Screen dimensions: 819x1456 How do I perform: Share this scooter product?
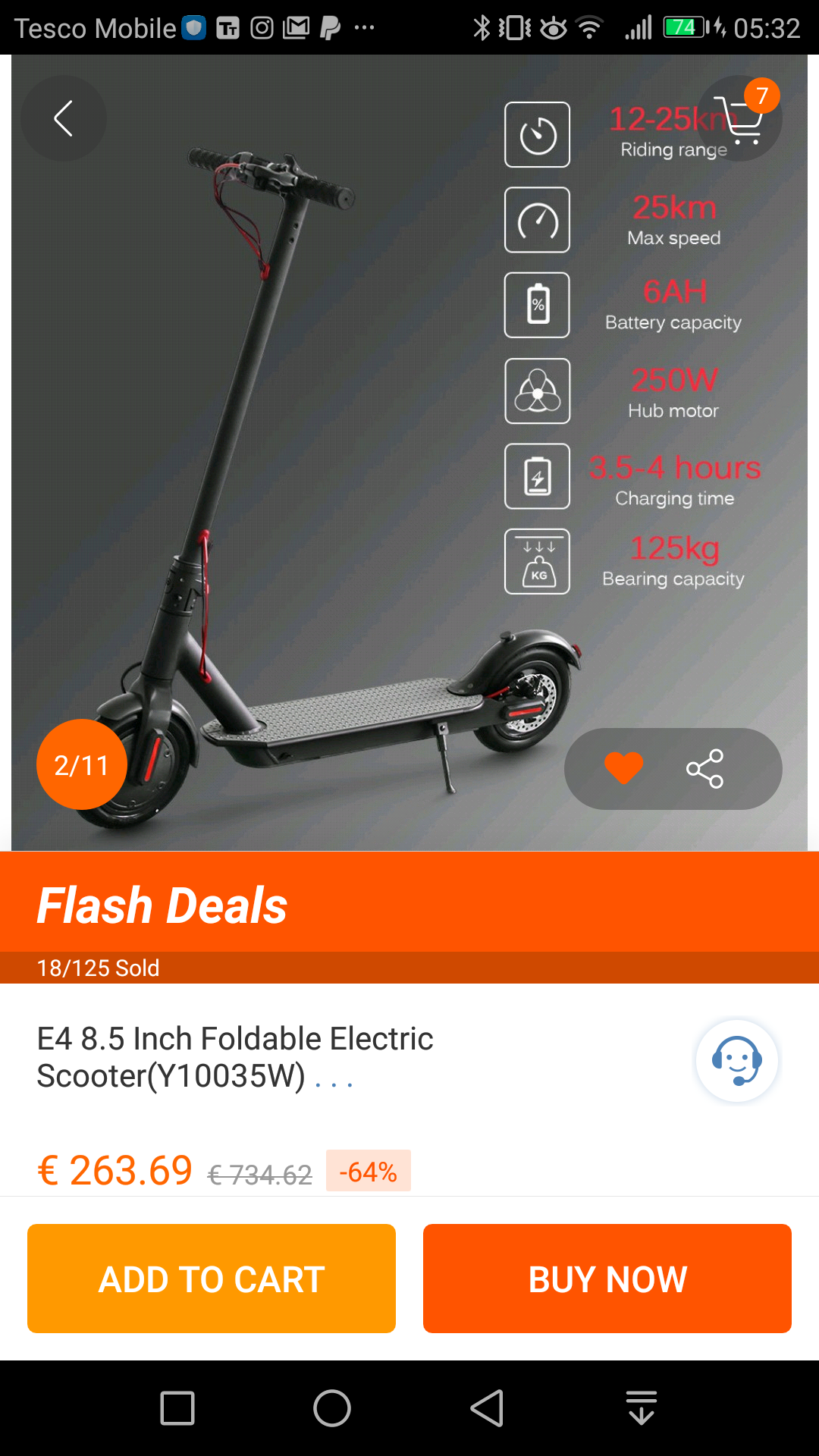(x=704, y=769)
